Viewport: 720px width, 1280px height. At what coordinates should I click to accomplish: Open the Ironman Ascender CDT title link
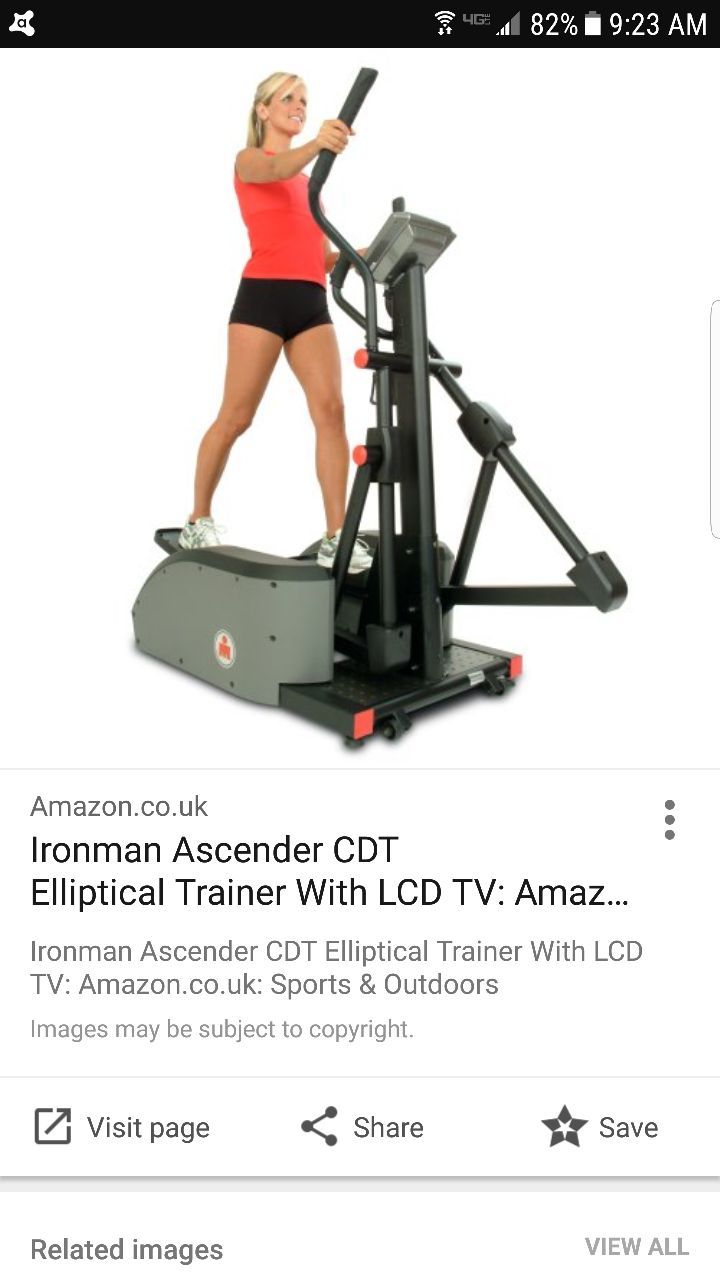click(x=330, y=871)
